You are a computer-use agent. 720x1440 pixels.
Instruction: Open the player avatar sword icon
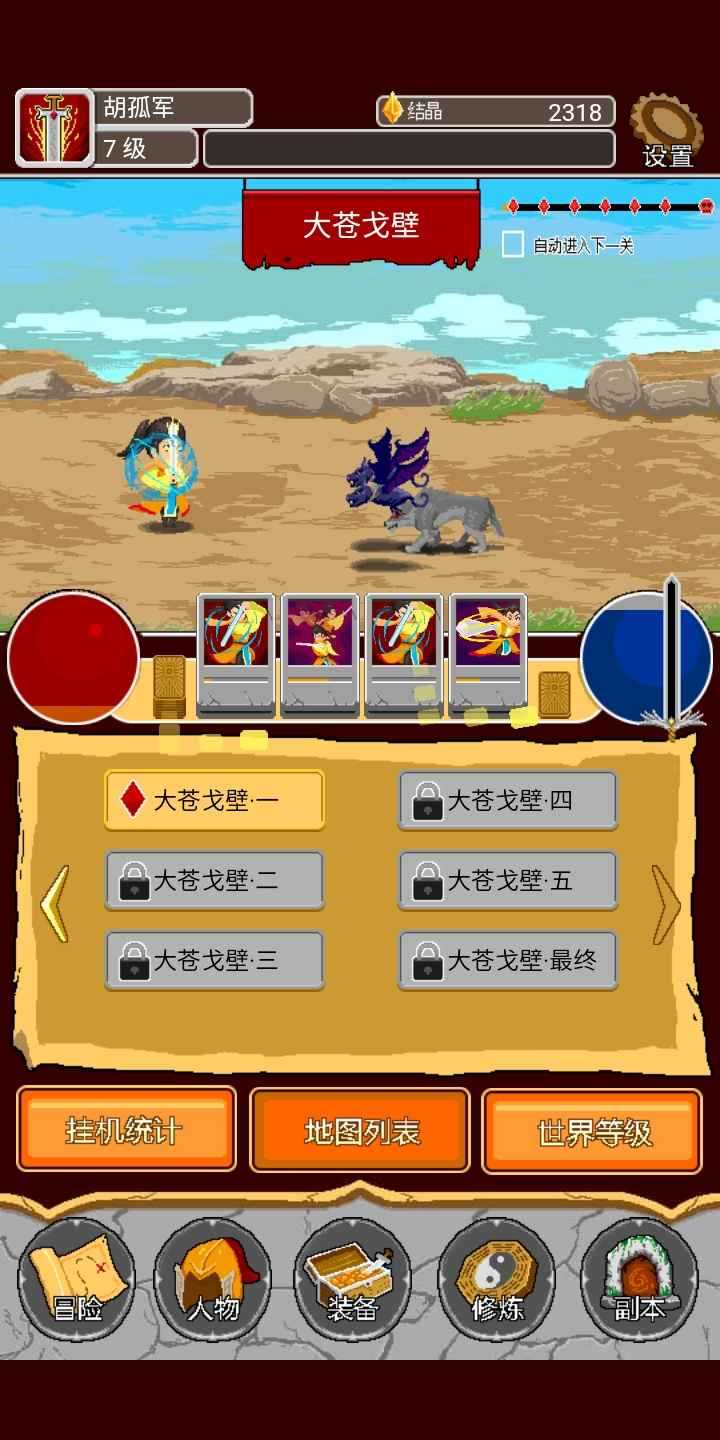[54, 128]
